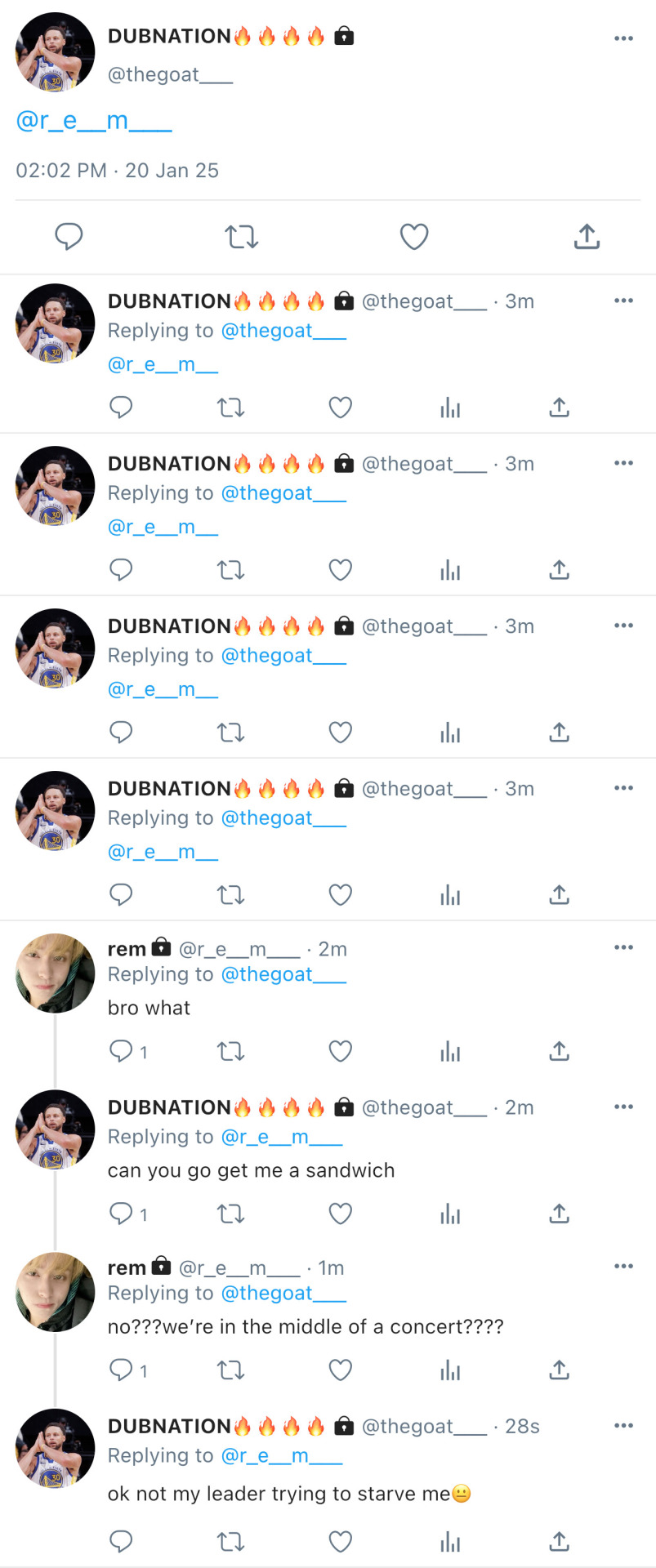Open the @r_e__m____ mention in the main tweet
The width and height of the screenshot is (656, 1568).
coord(94,121)
